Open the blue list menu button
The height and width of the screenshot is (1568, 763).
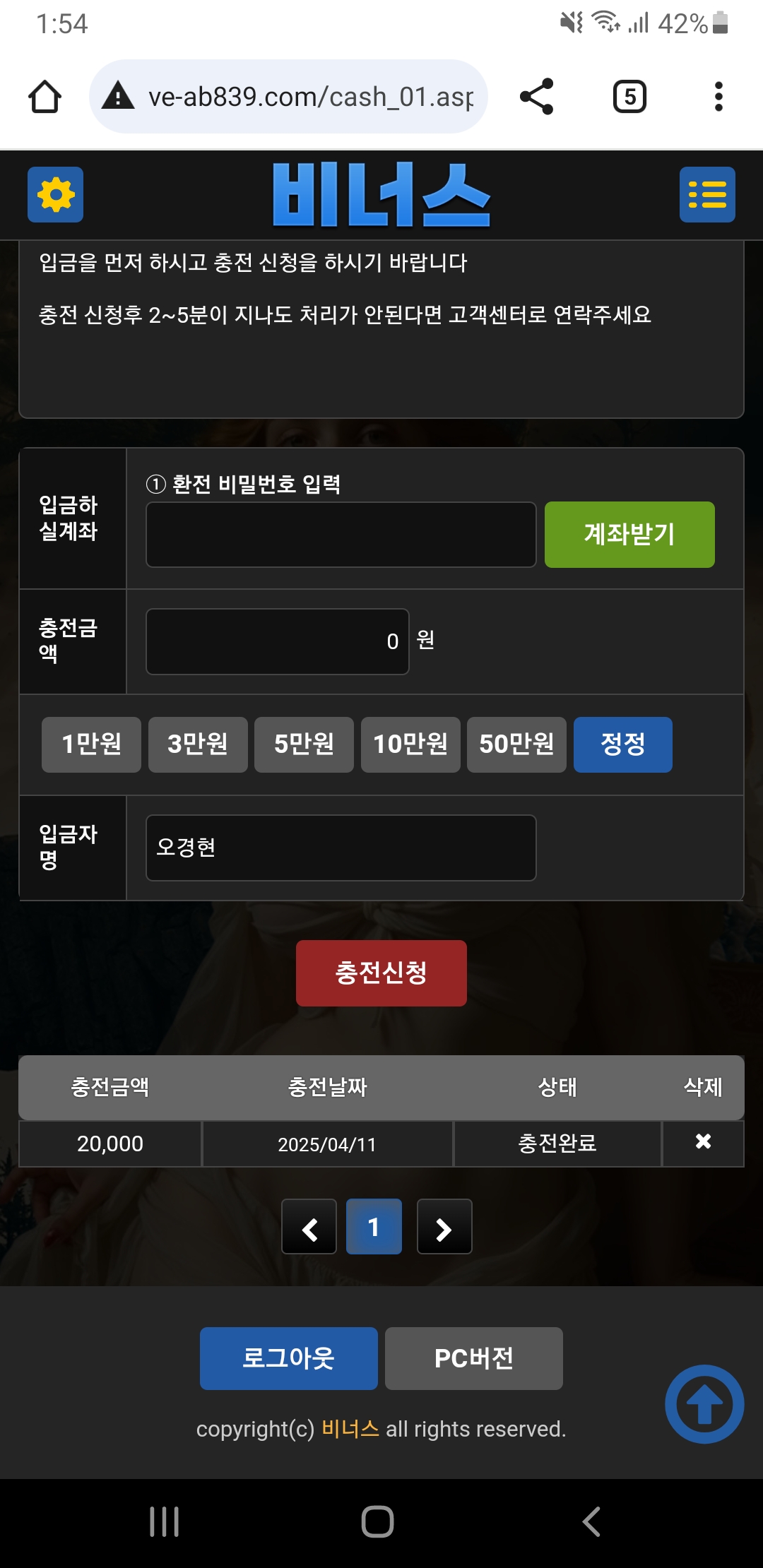[707, 195]
